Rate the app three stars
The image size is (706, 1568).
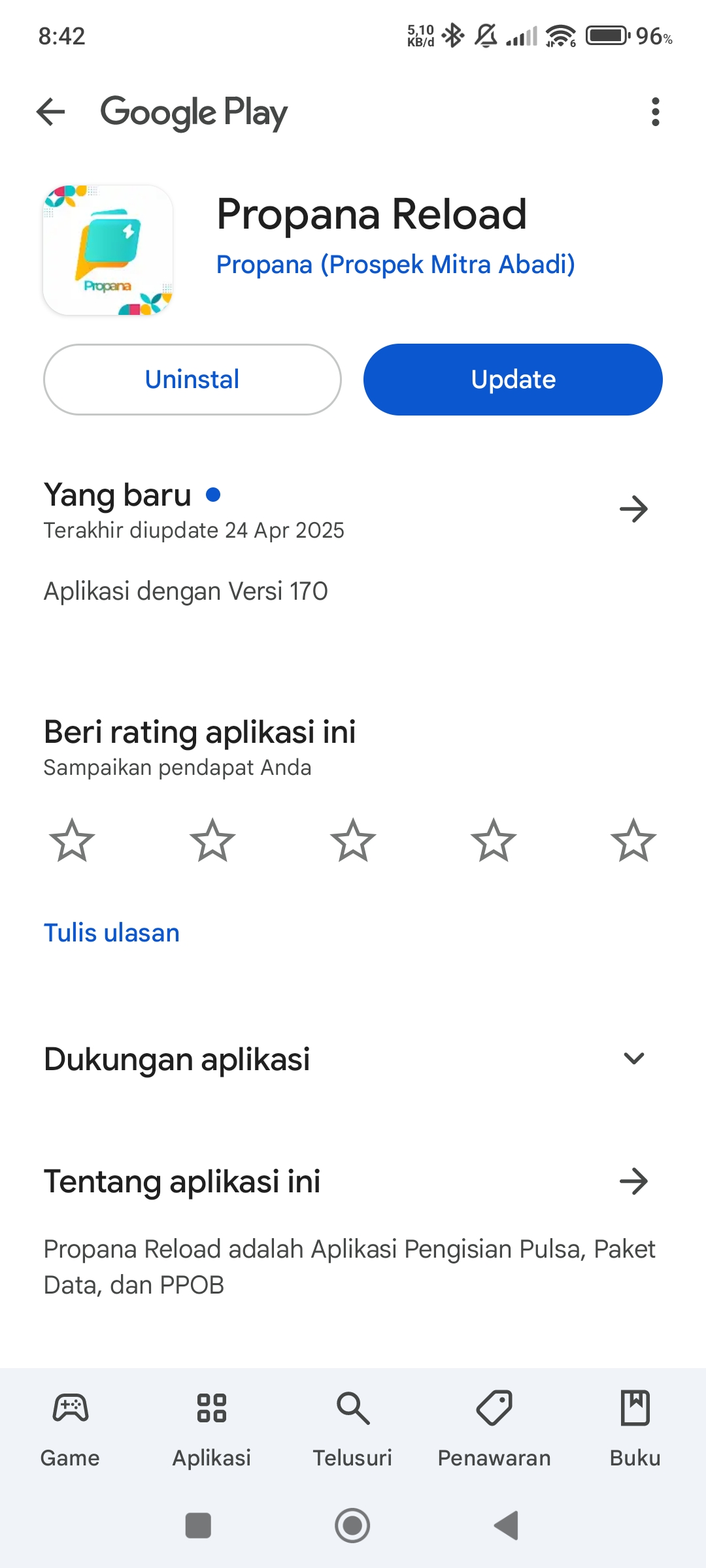353,840
